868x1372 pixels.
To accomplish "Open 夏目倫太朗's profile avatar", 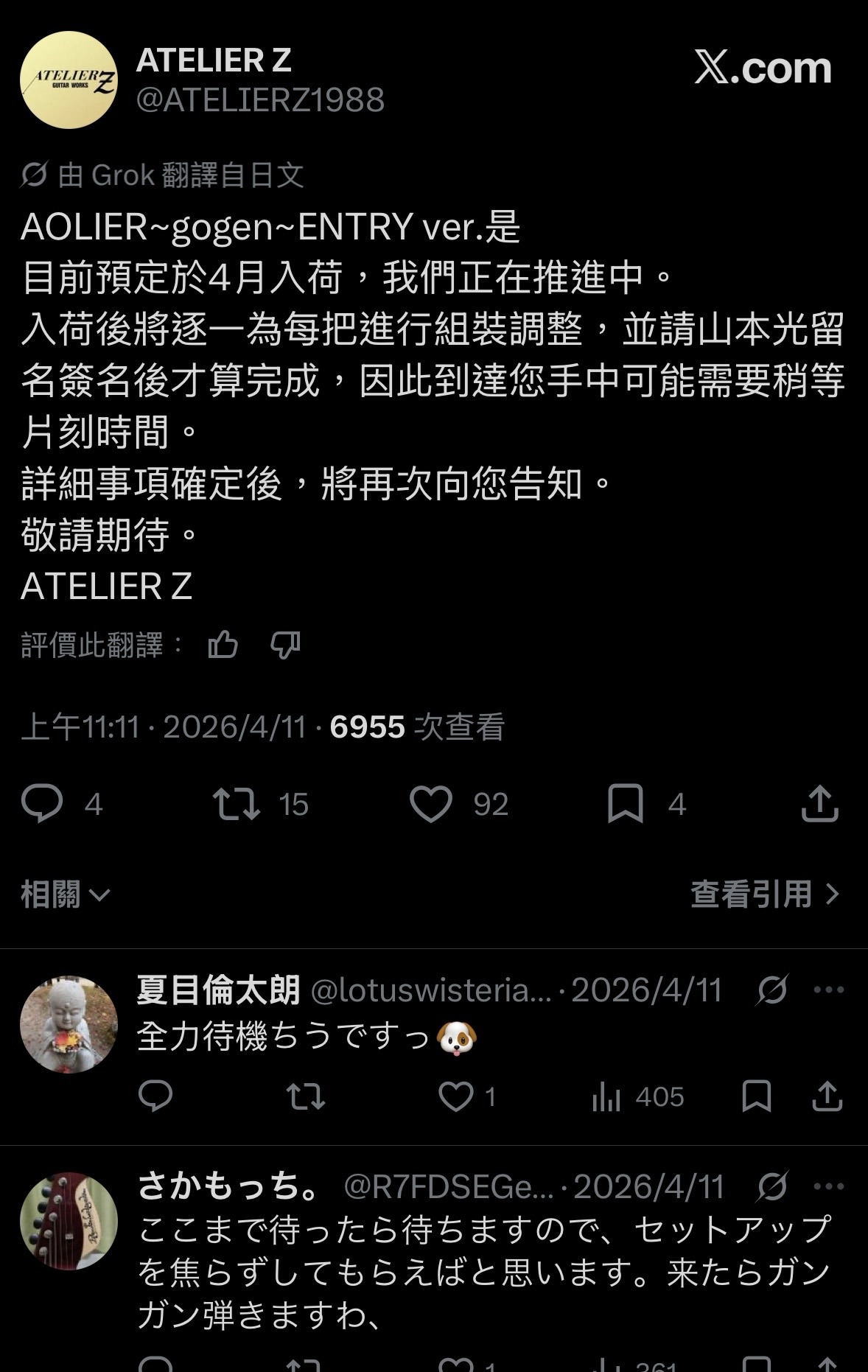I will pos(68,1024).
